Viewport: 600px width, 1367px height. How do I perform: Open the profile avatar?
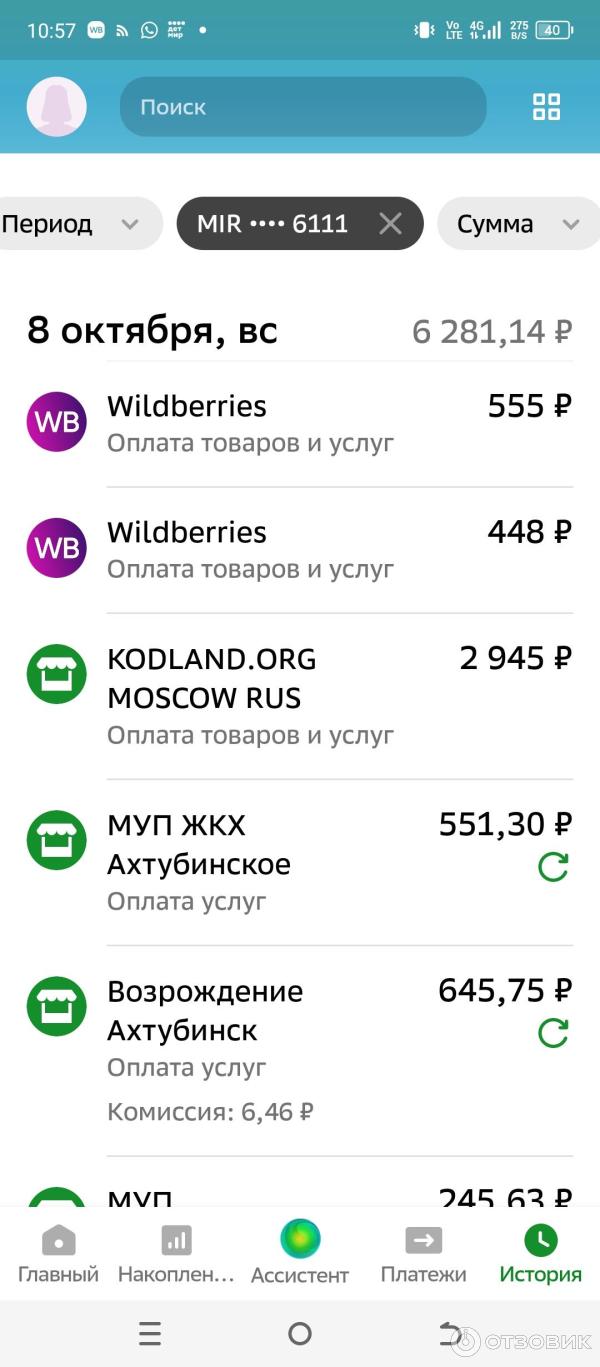56,107
